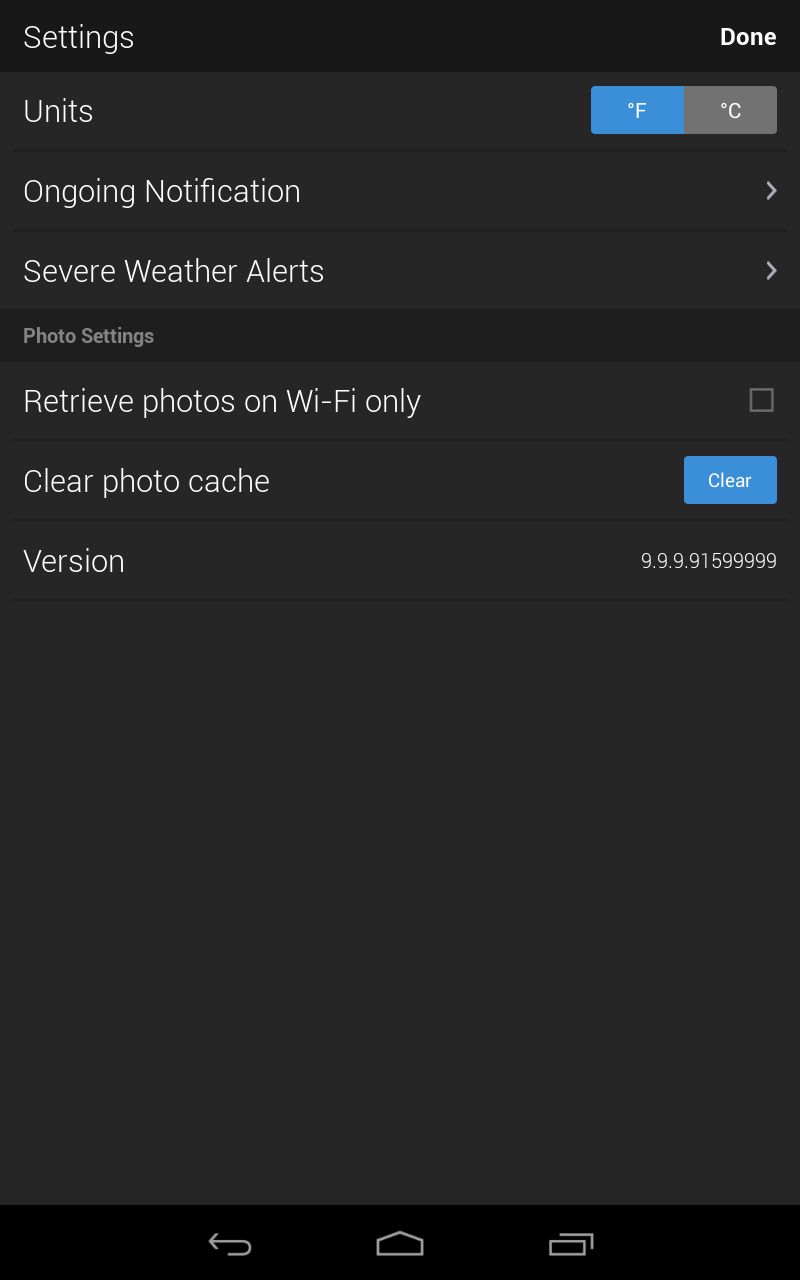Open the recent apps view

571,1243
